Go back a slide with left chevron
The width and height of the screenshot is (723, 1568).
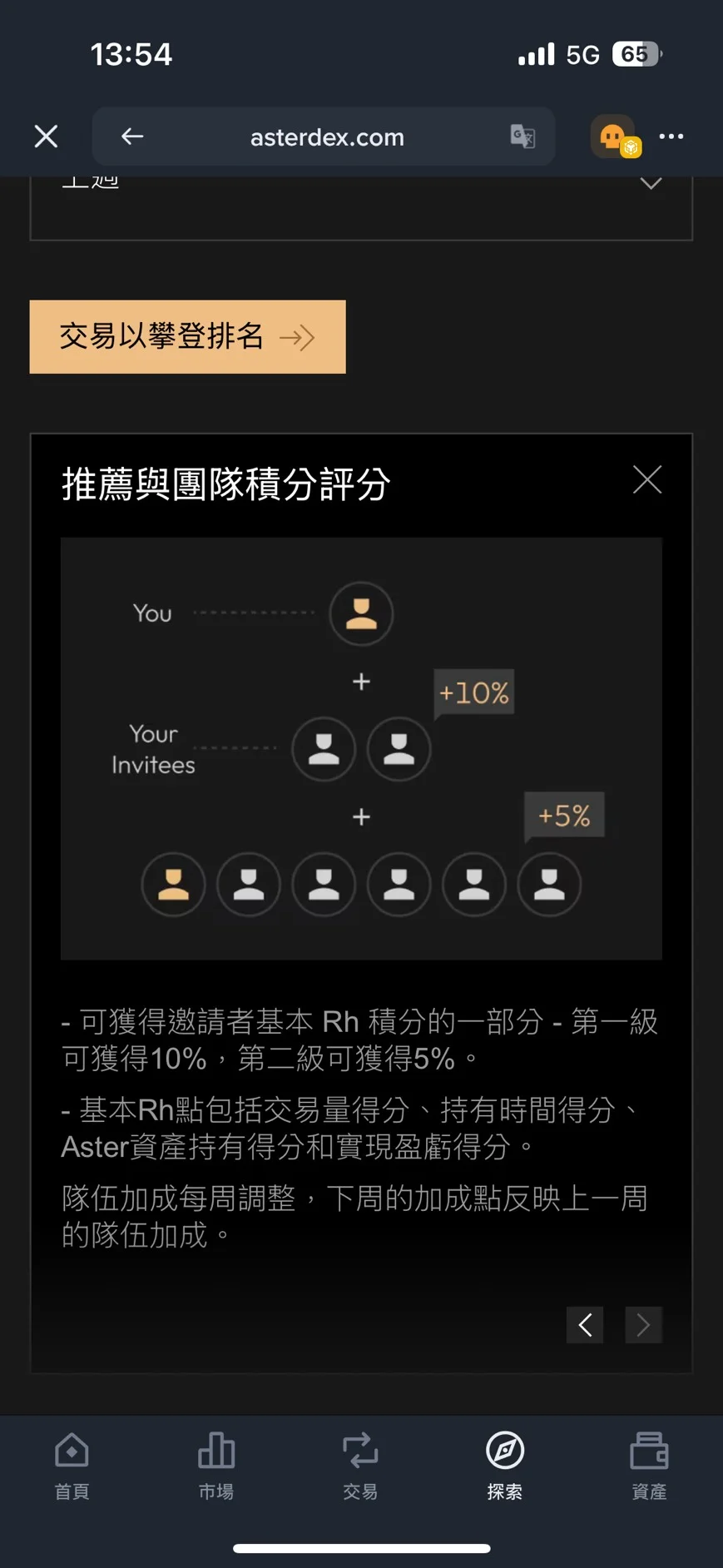click(585, 1325)
